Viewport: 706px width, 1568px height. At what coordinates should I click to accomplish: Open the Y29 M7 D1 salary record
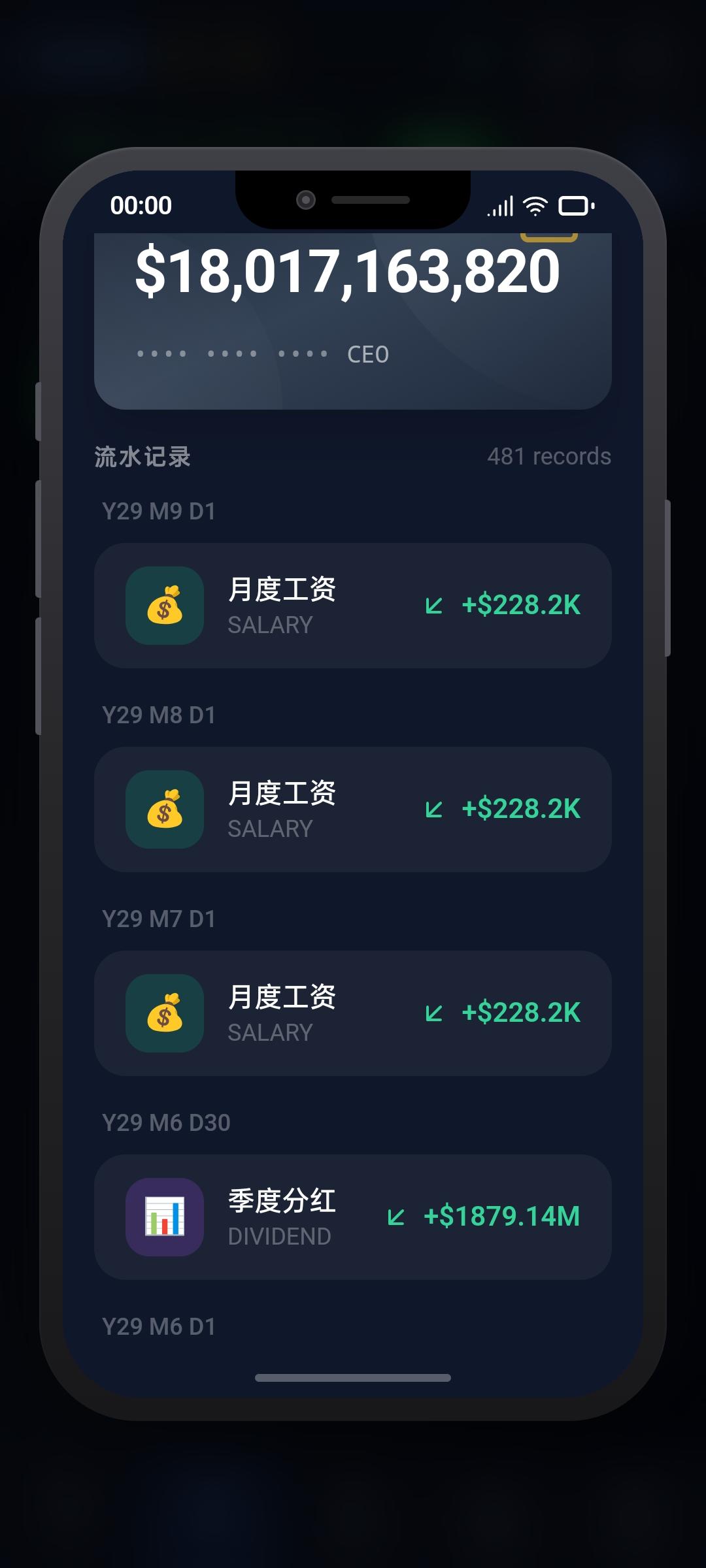[x=353, y=1013]
